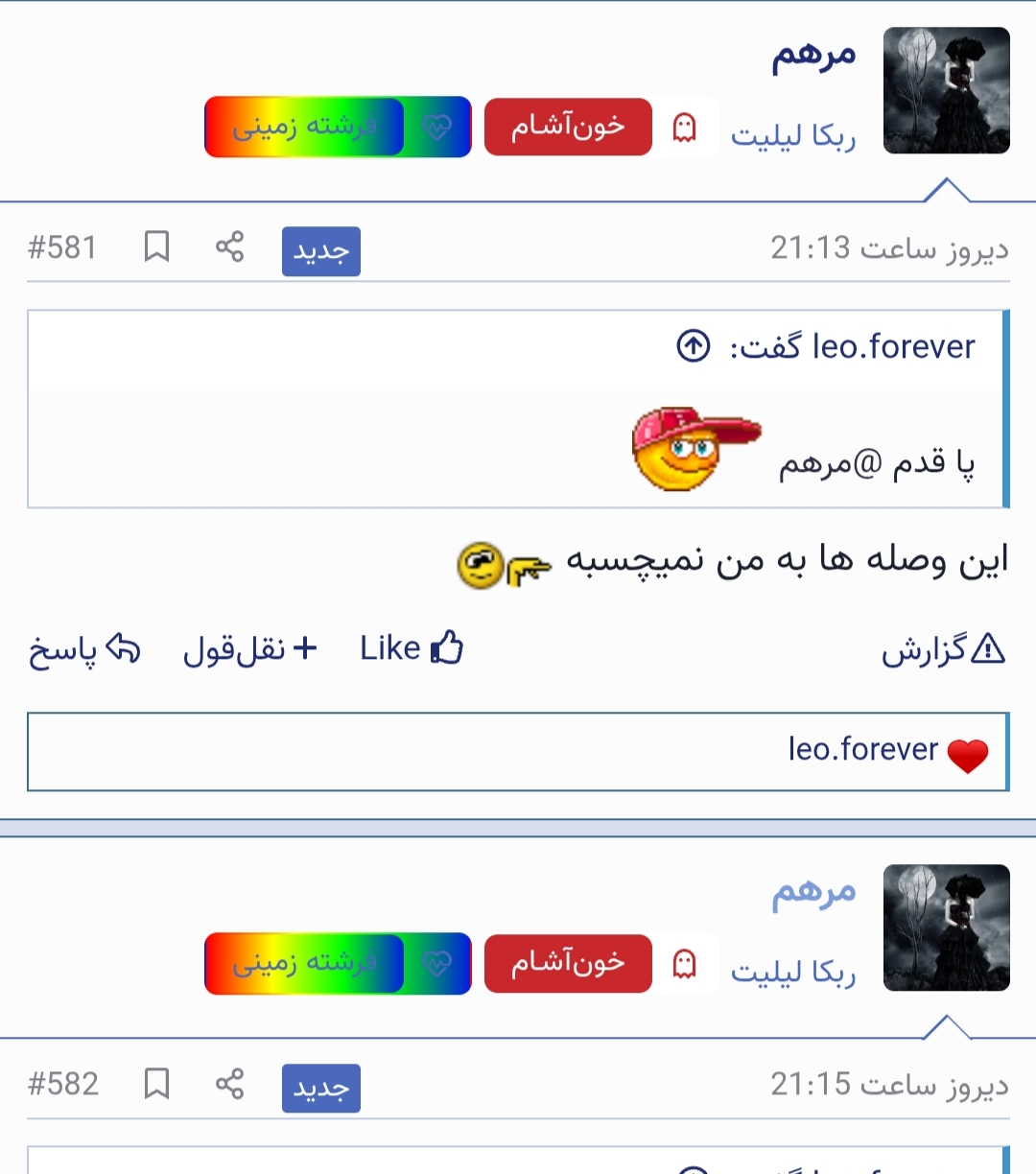Open the 21:15 timestamp permalink
Image resolution: width=1036 pixels, height=1174 pixels.
click(x=889, y=1085)
